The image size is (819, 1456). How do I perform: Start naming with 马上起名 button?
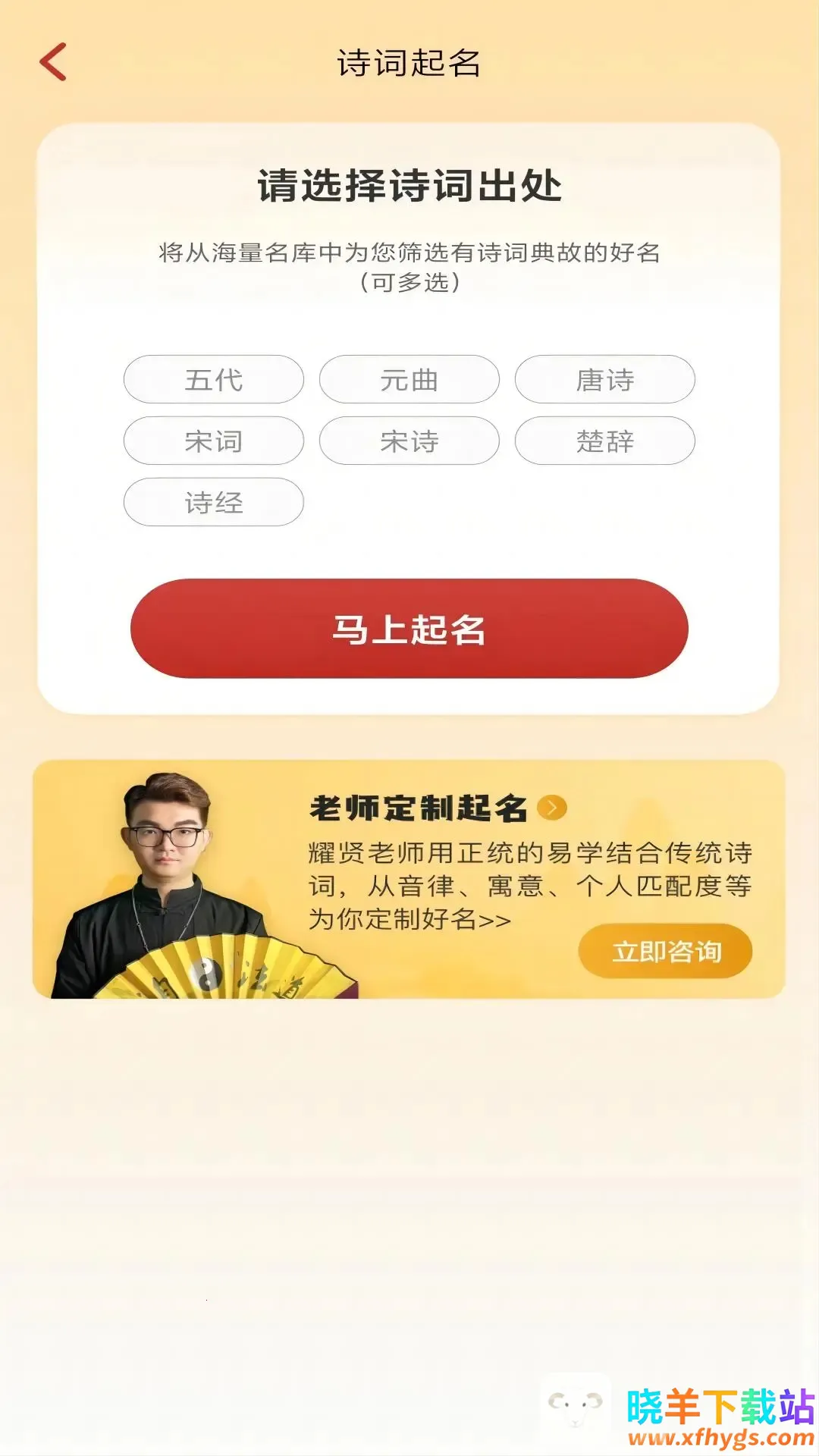[409, 629]
